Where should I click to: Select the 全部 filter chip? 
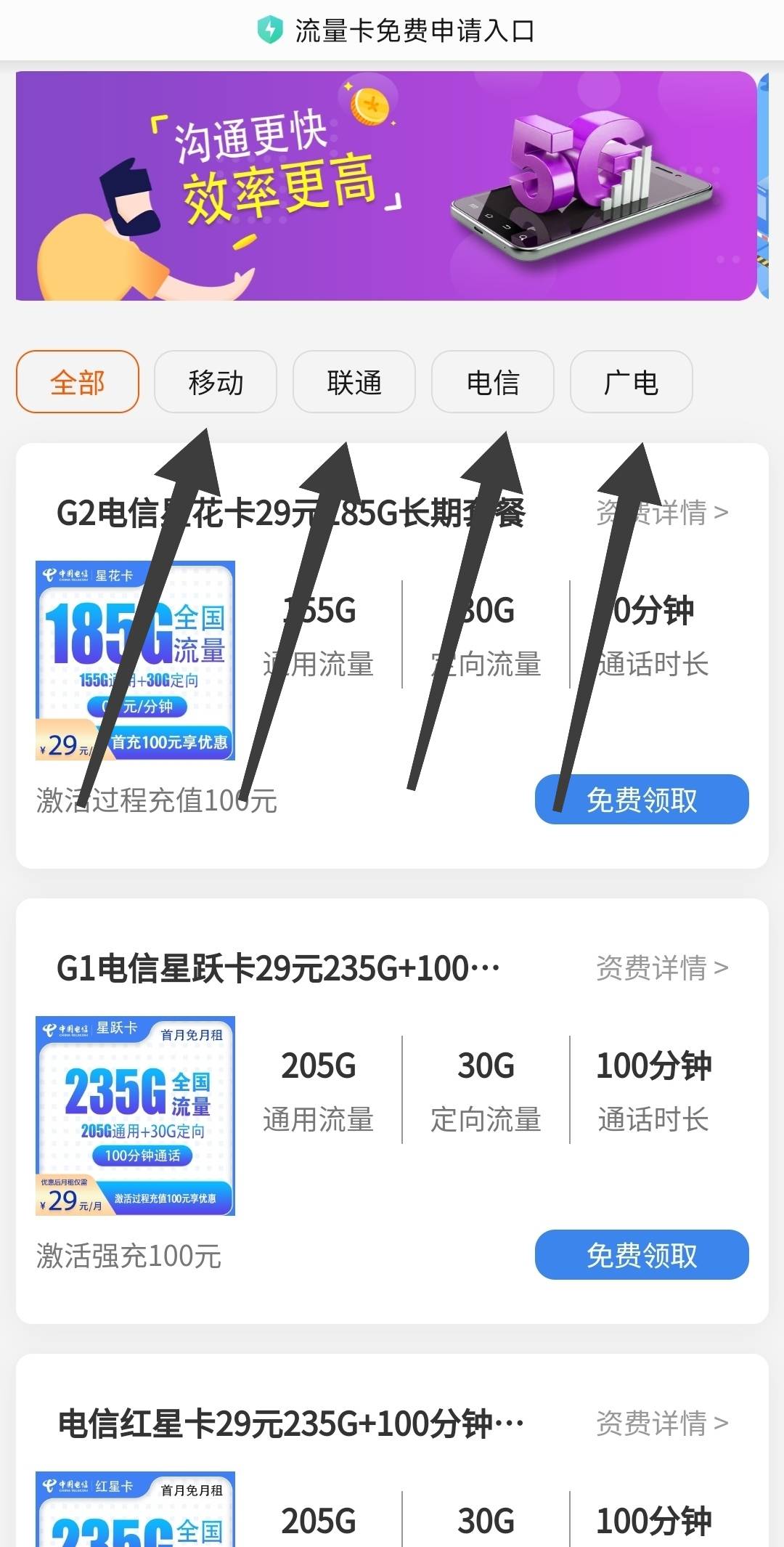[x=78, y=382]
